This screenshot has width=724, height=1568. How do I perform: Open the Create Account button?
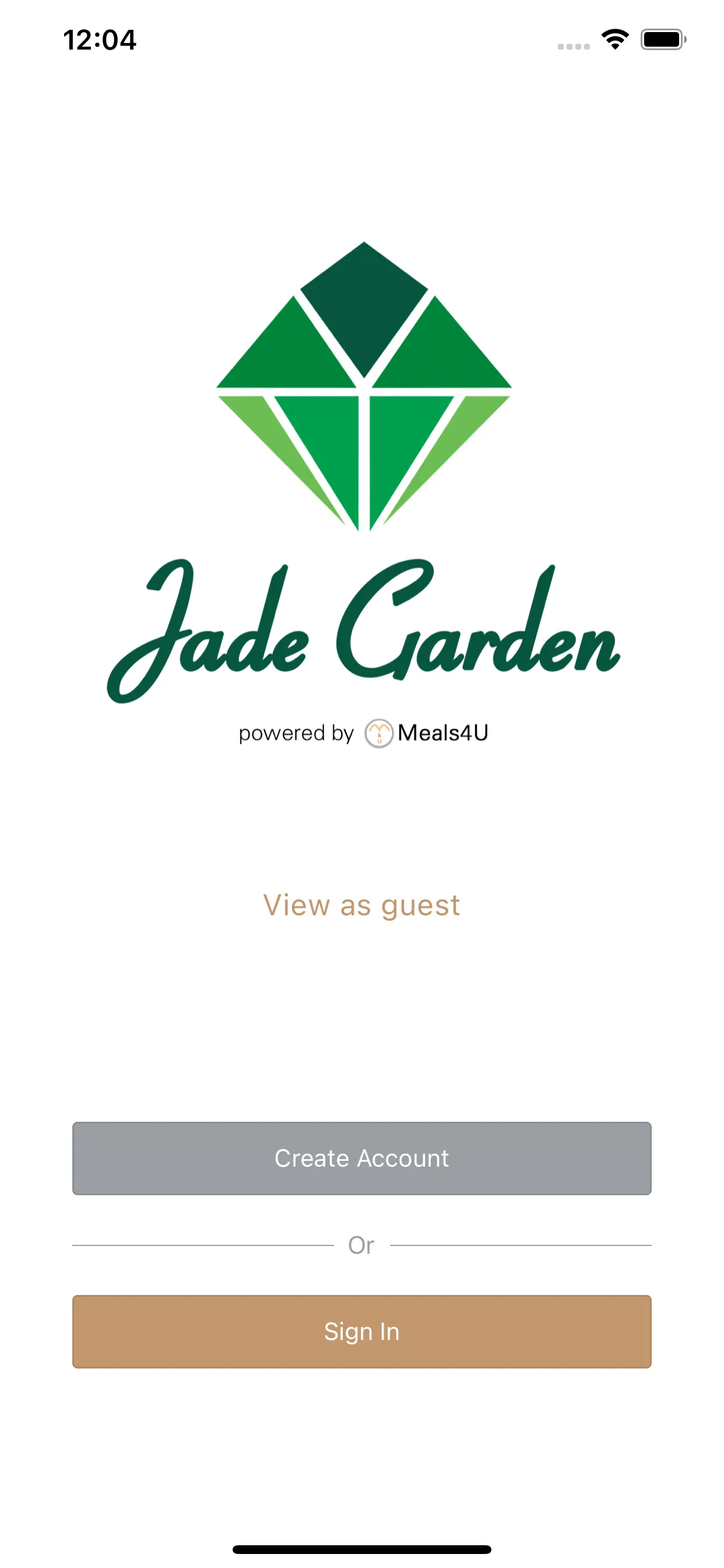tap(361, 1158)
